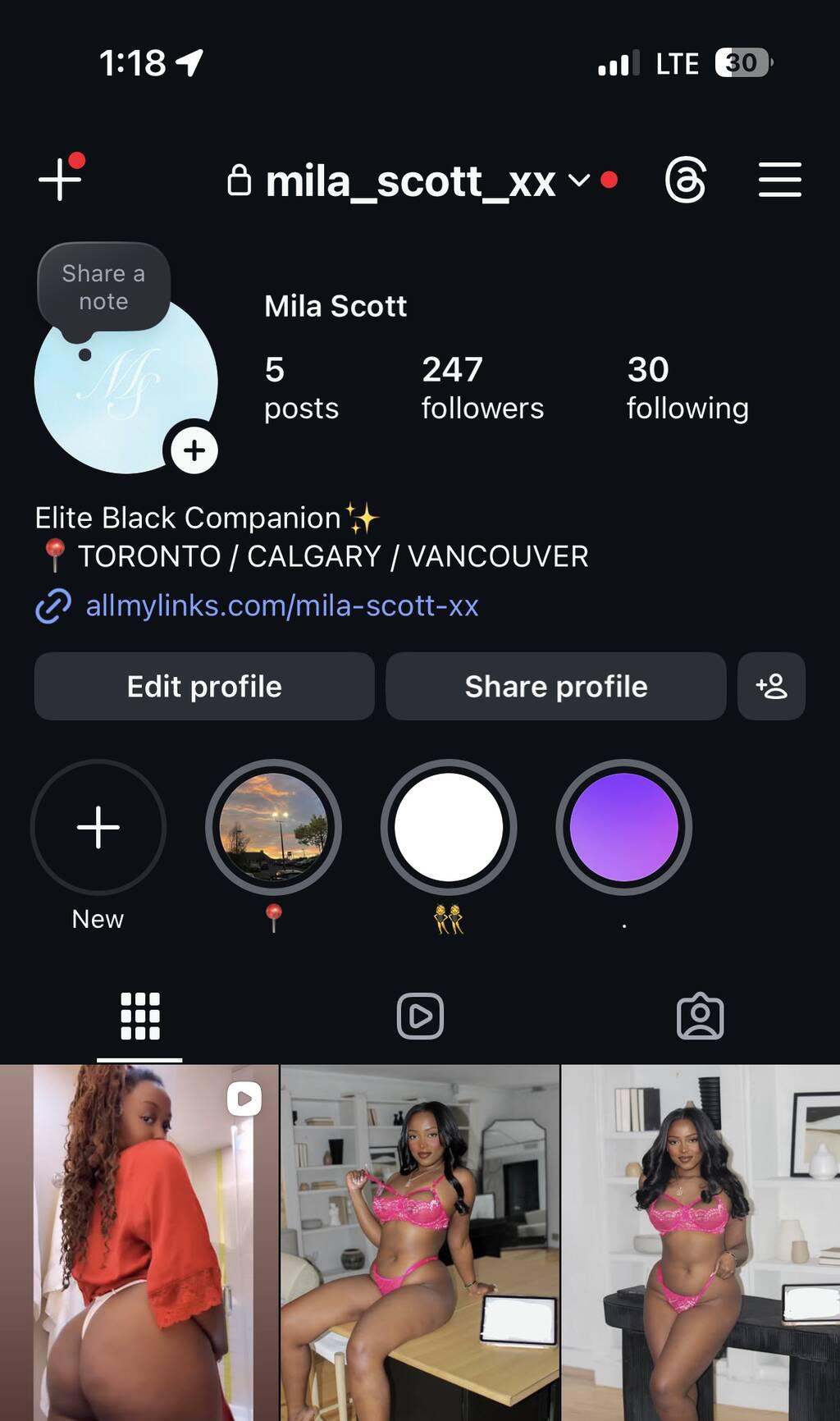This screenshot has height=1421, width=840.
Task: Open account switcher for mila_scott_xx
Action: point(410,180)
